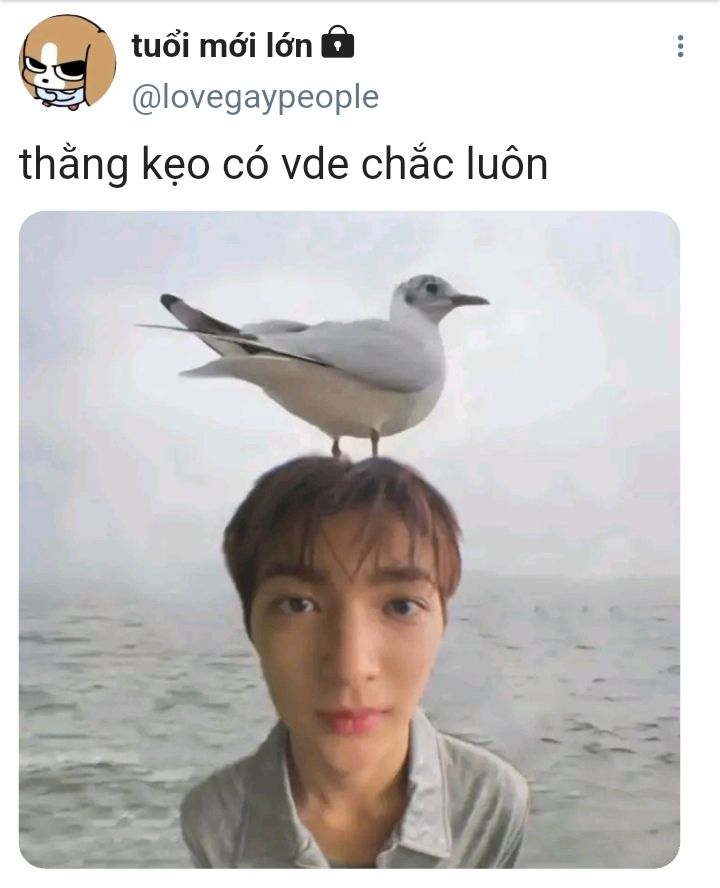Viewport: 720px width, 888px height.
Task: Open the tweet's three-dot overflow menu
Action: click(x=680, y=46)
